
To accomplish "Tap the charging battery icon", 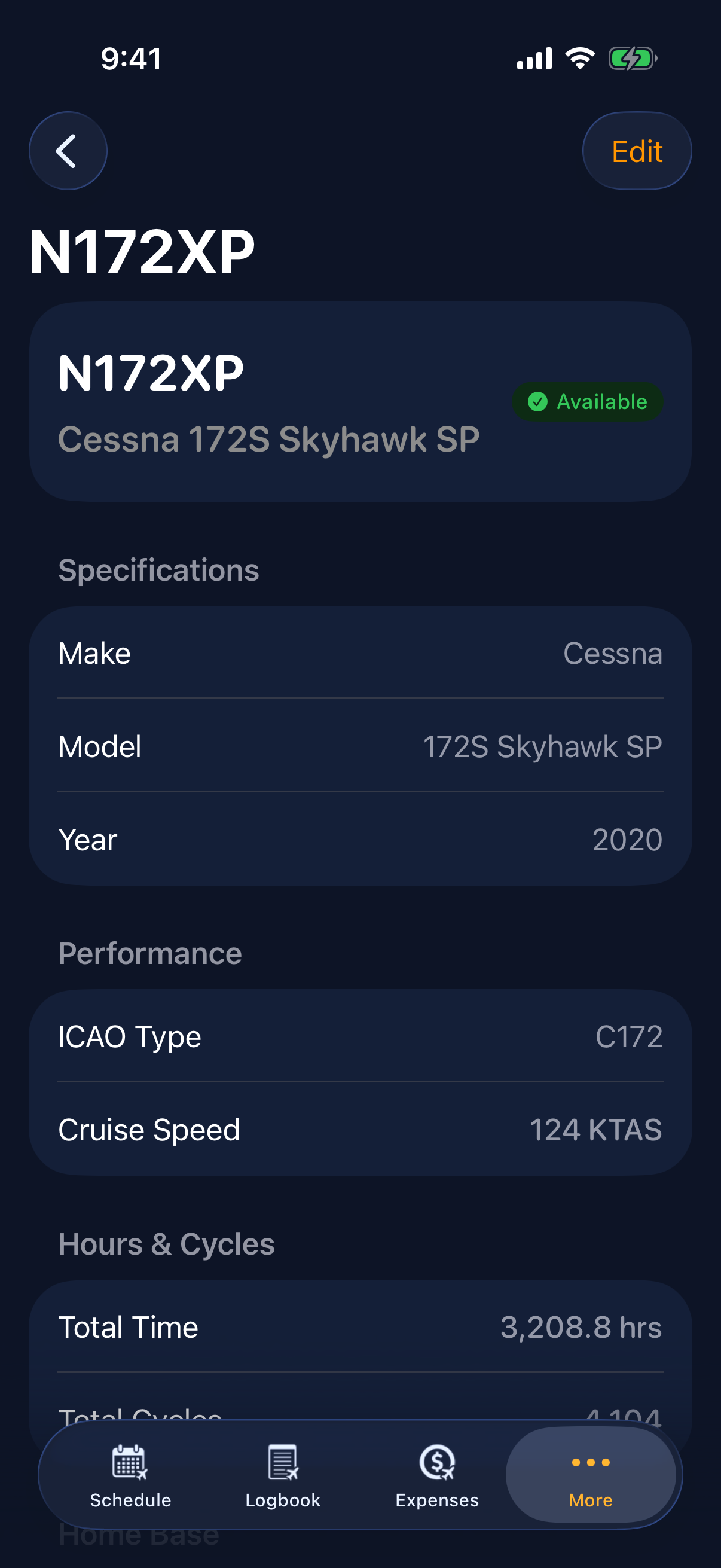I will (x=633, y=58).
